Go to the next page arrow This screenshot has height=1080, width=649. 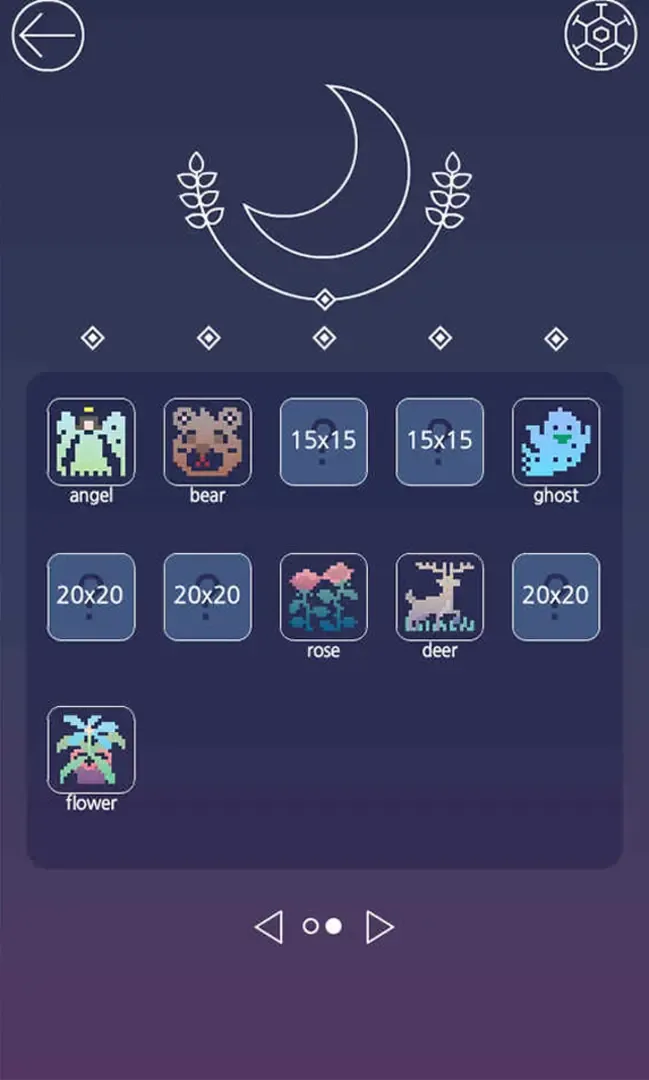[379, 927]
